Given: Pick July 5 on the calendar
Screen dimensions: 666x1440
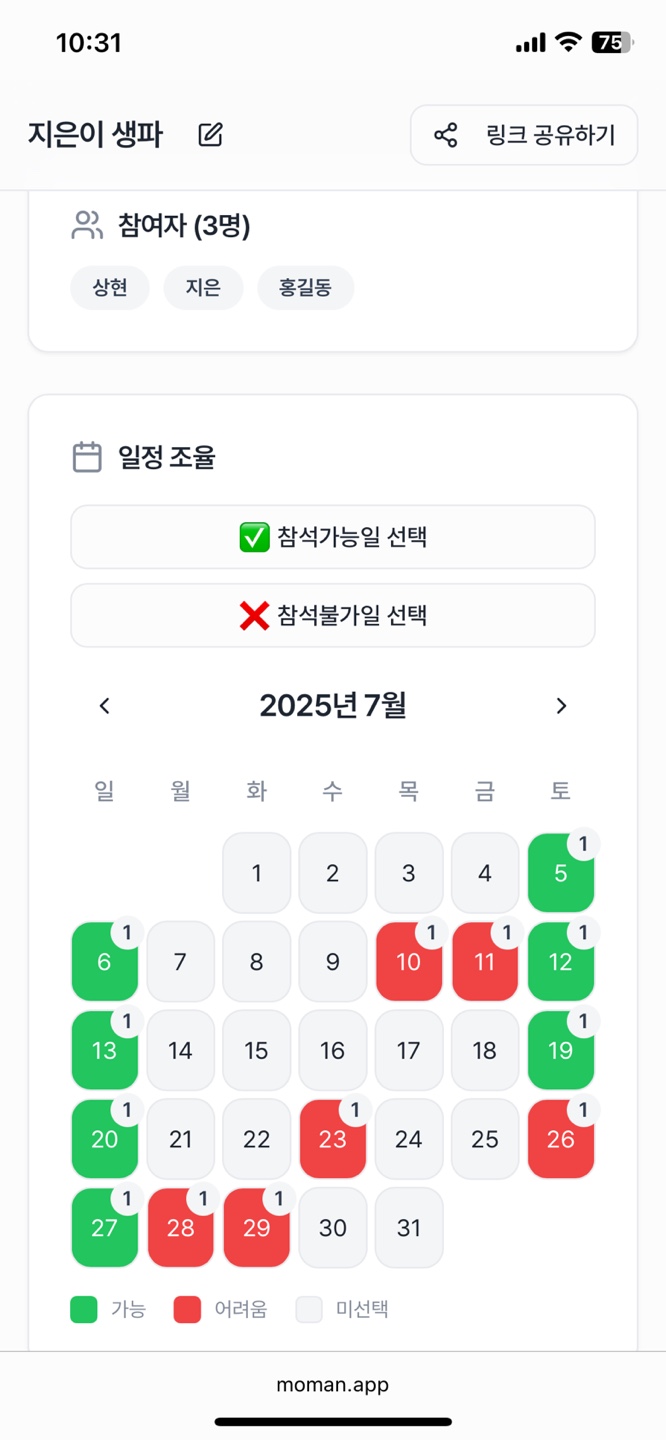Looking at the screenshot, I should (561, 873).
